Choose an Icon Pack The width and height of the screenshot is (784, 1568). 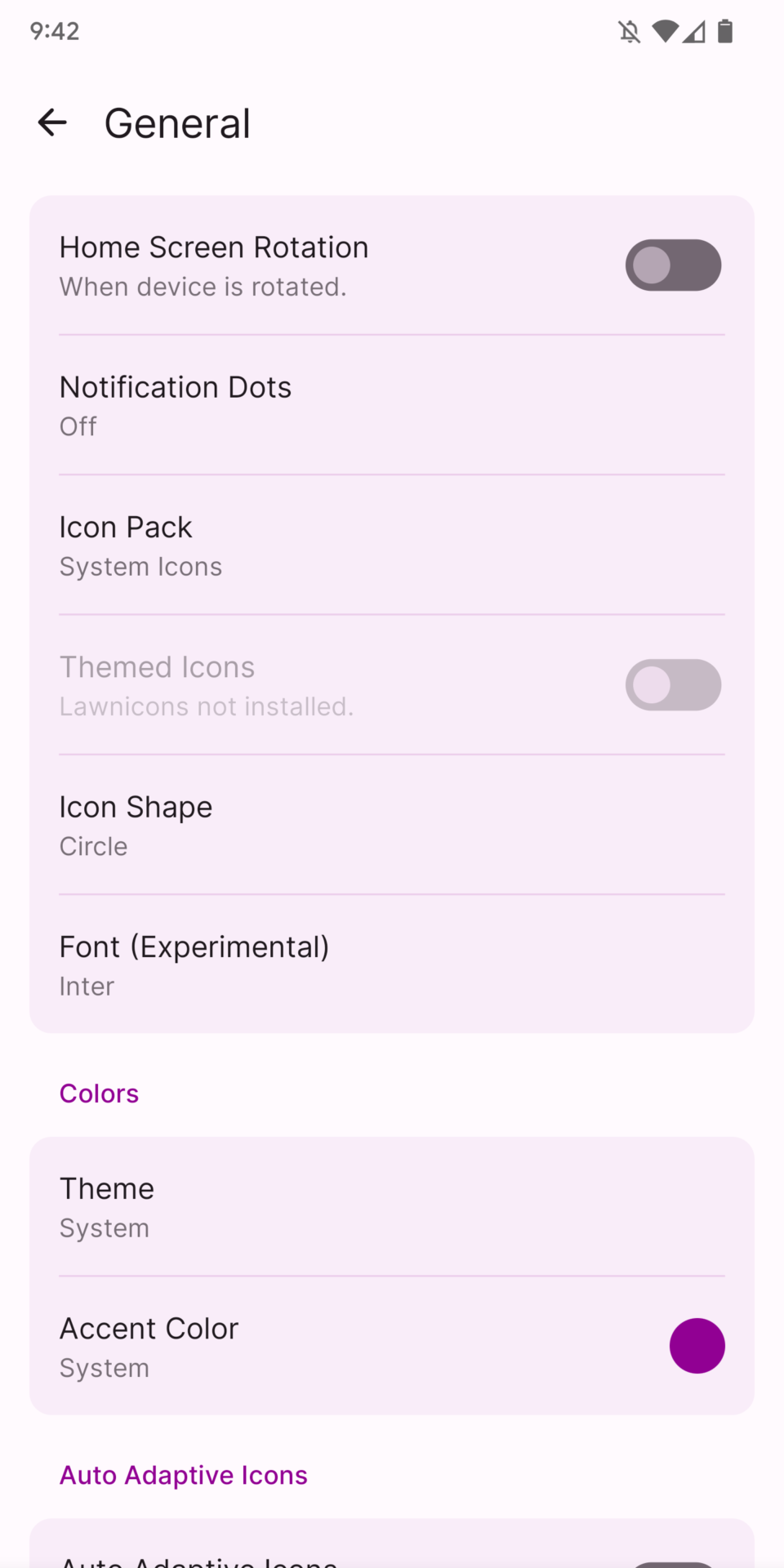tap(390, 546)
